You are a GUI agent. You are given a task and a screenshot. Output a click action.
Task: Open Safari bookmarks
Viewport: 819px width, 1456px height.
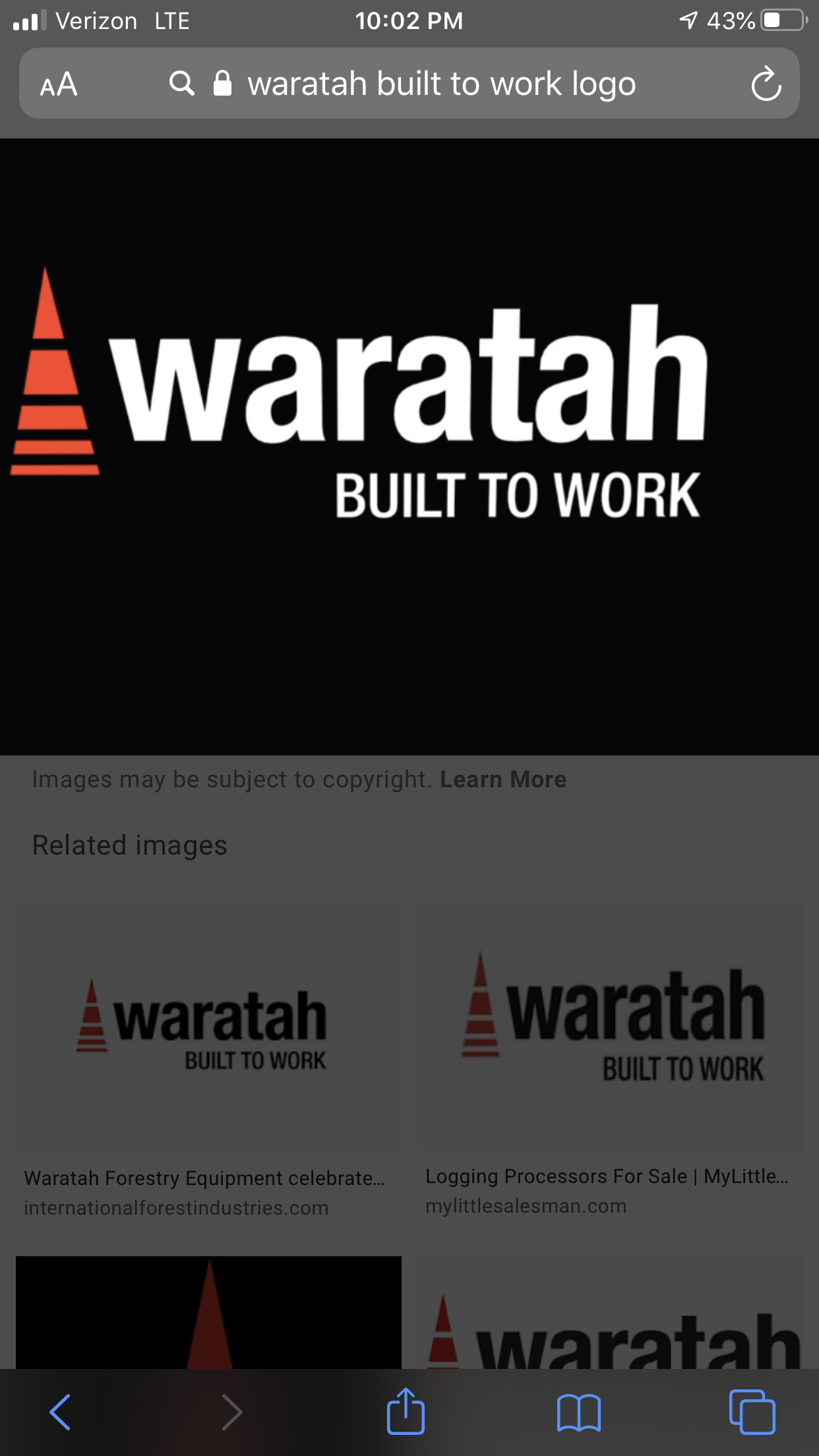click(579, 1412)
